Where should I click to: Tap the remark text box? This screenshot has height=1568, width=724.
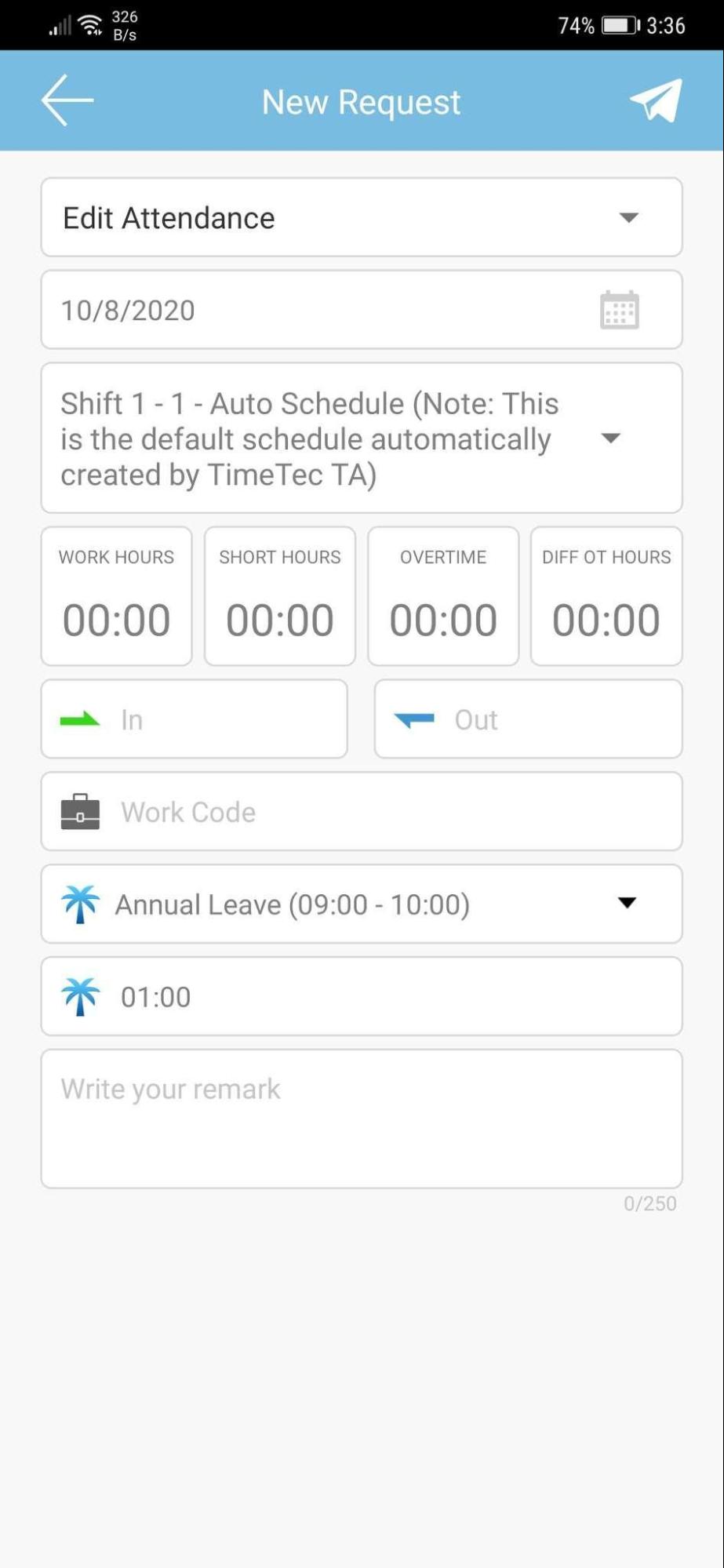362,1119
